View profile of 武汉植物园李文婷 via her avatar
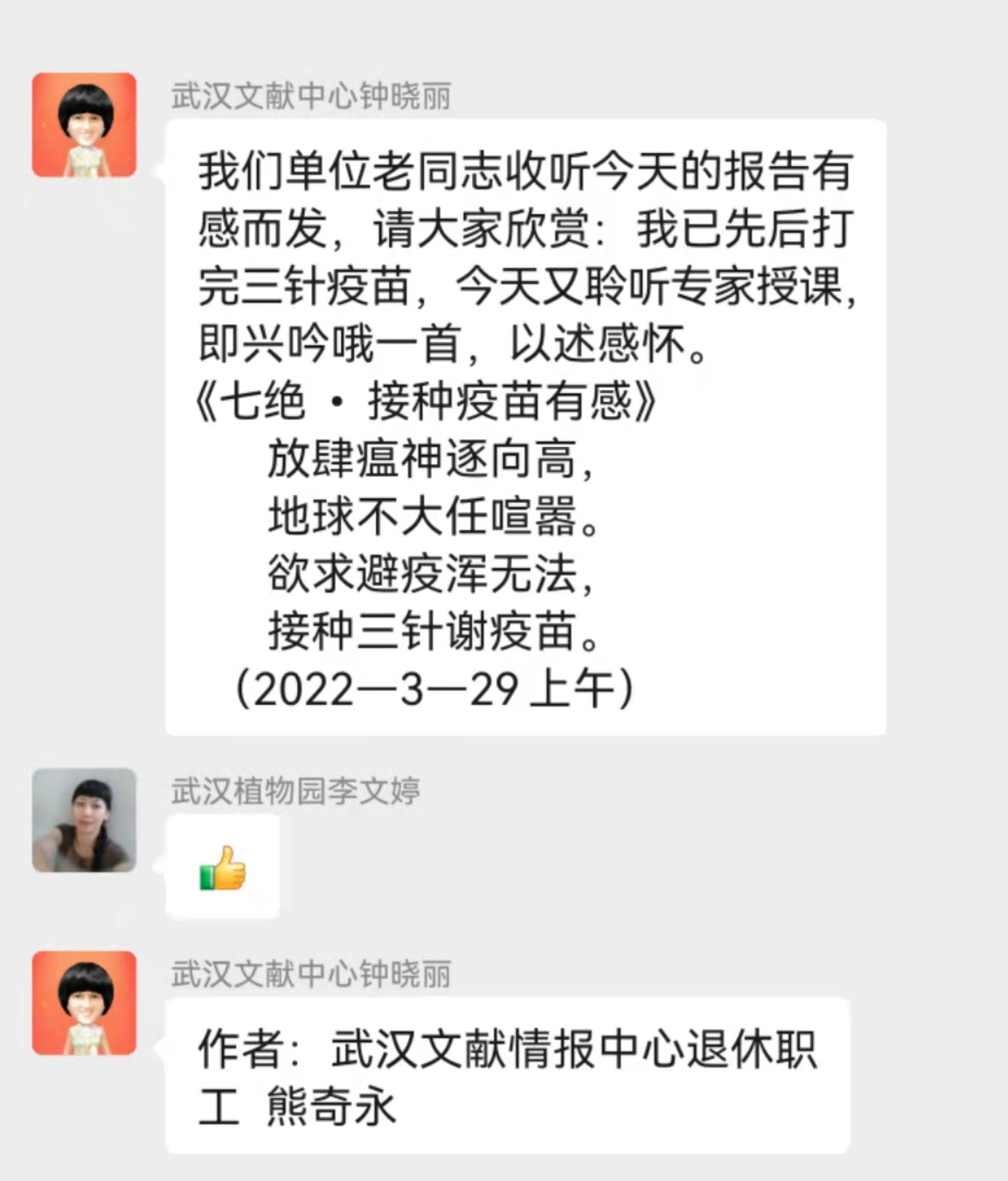This screenshot has height=1181, width=1008. [84, 820]
